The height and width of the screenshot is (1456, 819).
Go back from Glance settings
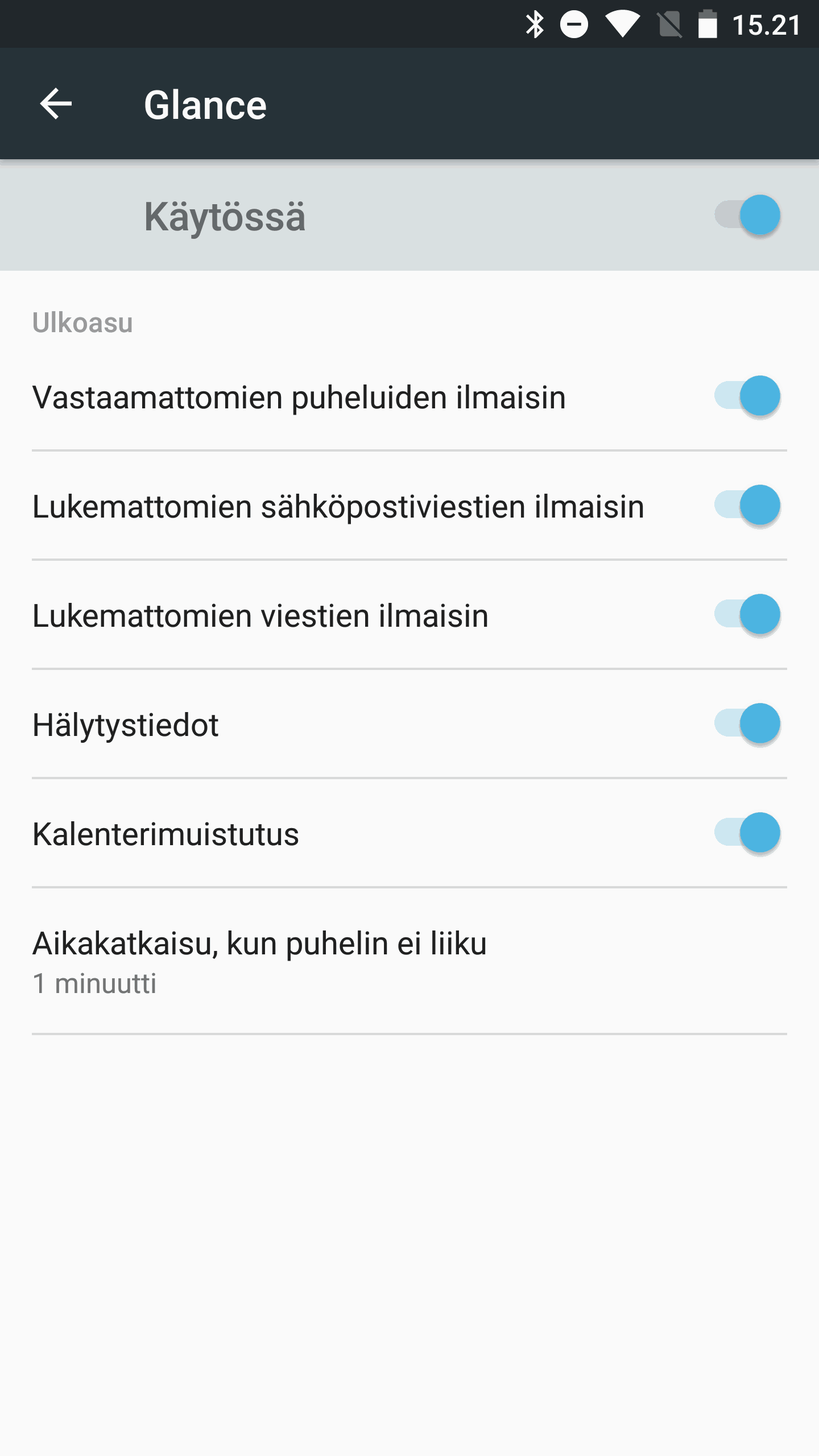[x=56, y=104]
